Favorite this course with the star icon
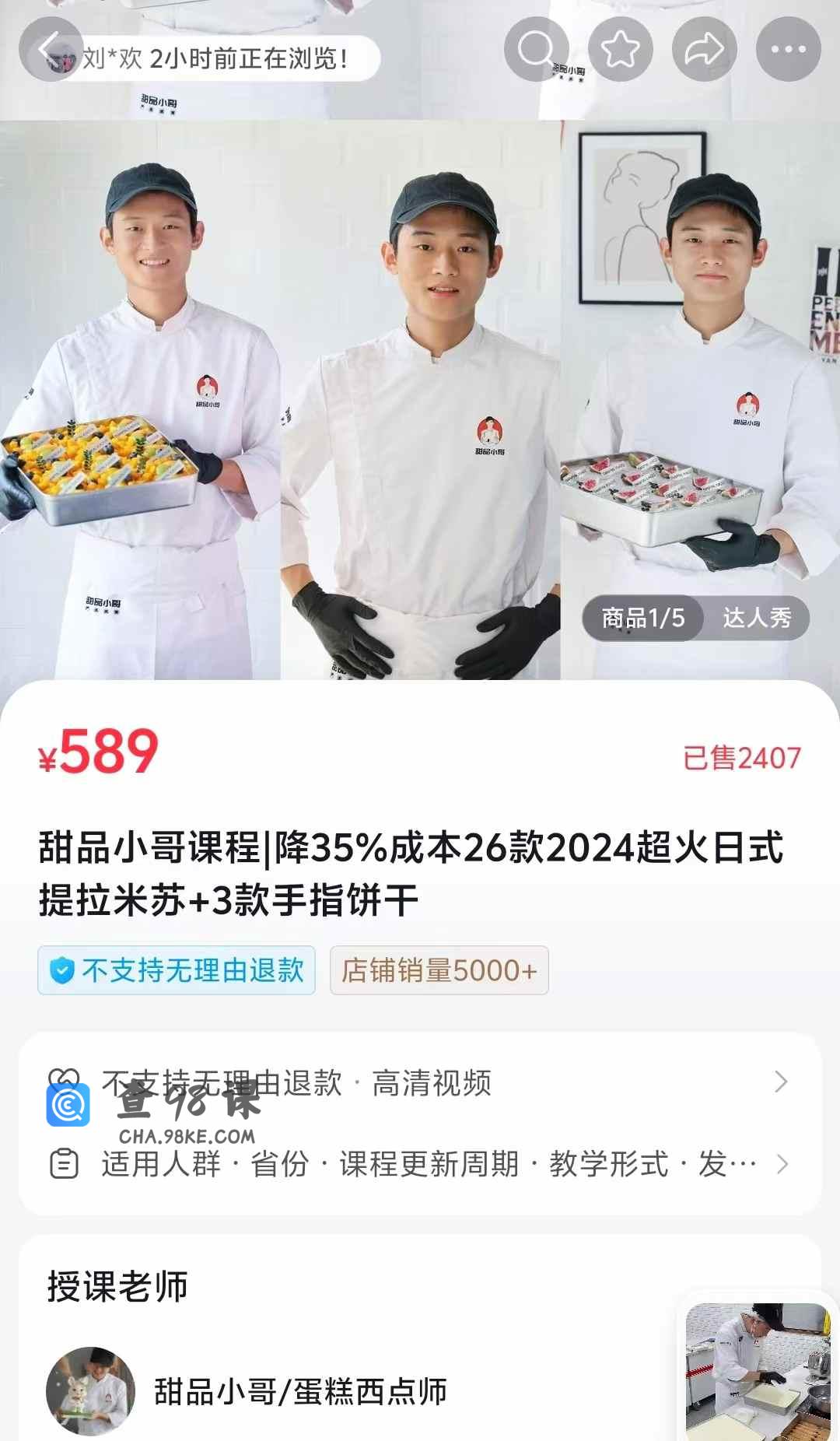The height and width of the screenshot is (1441, 840). [x=621, y=49]
